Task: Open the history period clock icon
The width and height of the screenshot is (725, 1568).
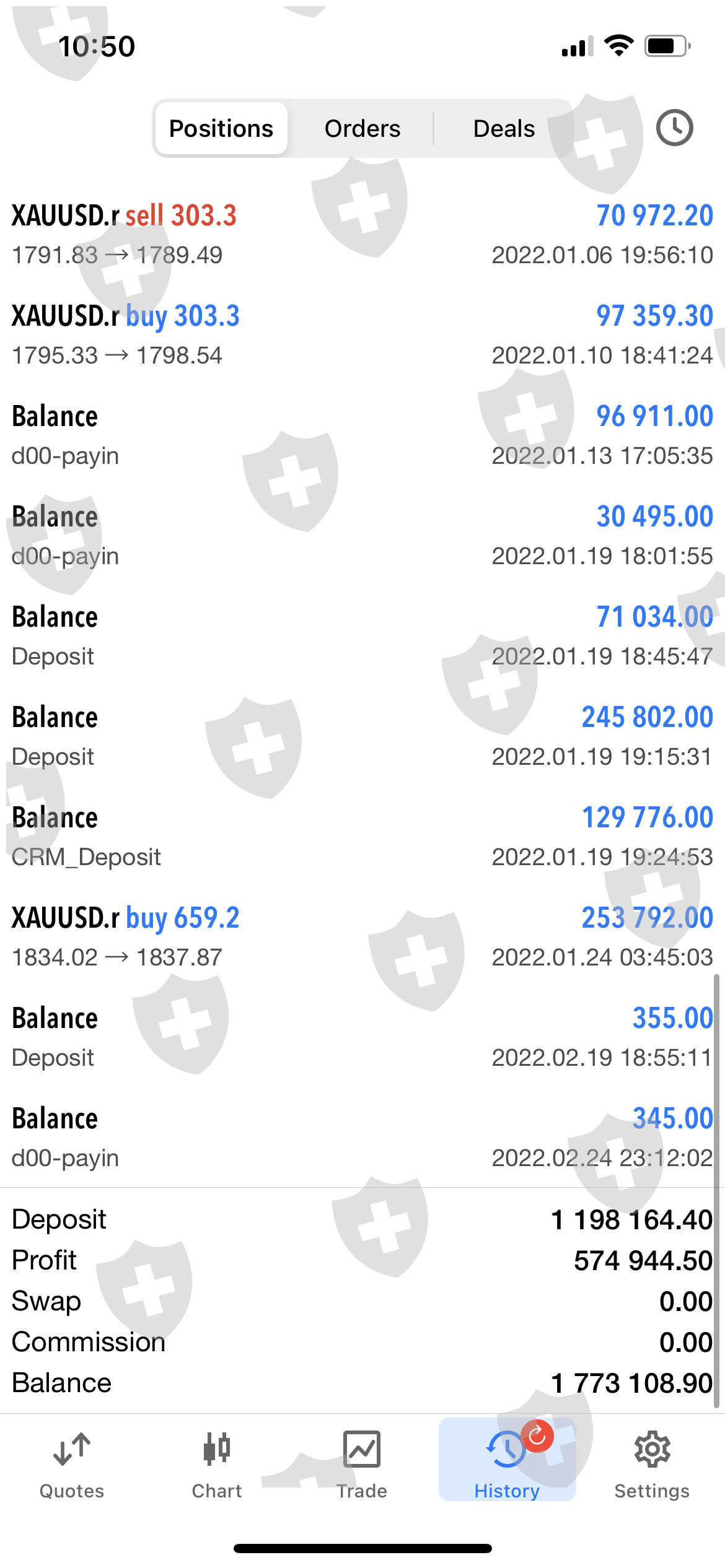Action: pyautogui.click(x=674, y=128)
